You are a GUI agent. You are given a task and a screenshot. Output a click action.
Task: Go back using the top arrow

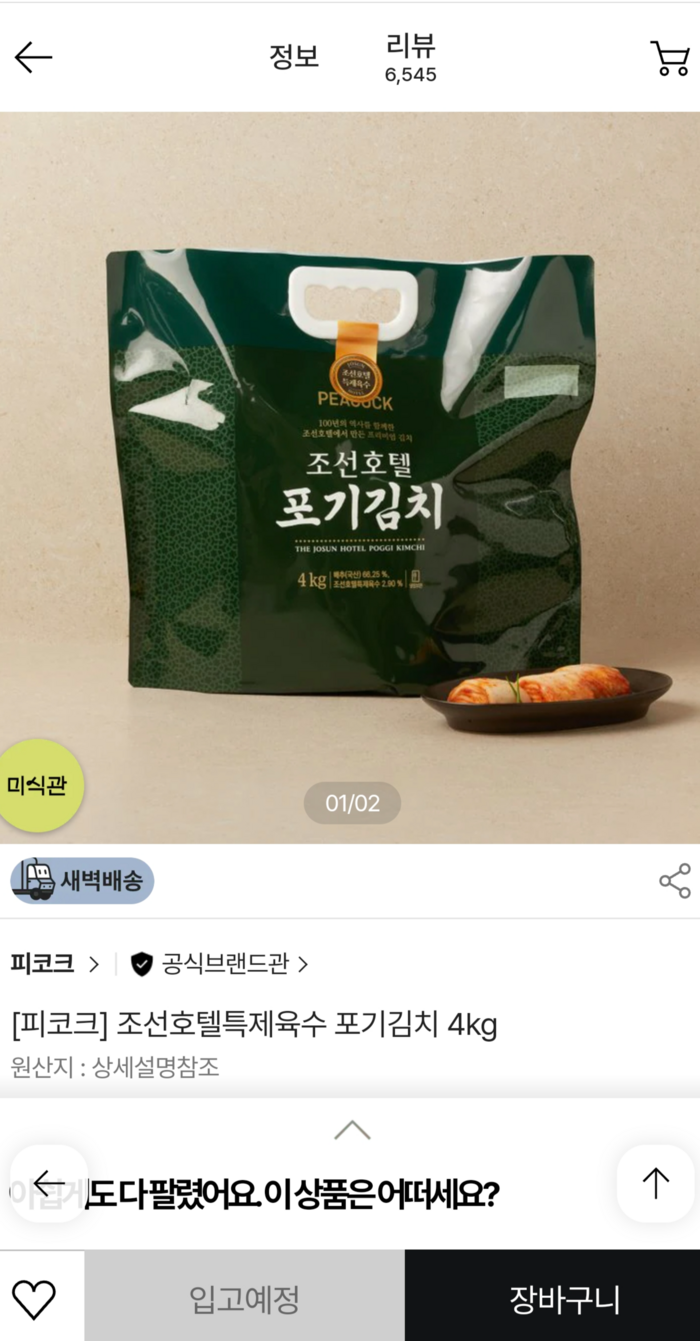(33, 58)
